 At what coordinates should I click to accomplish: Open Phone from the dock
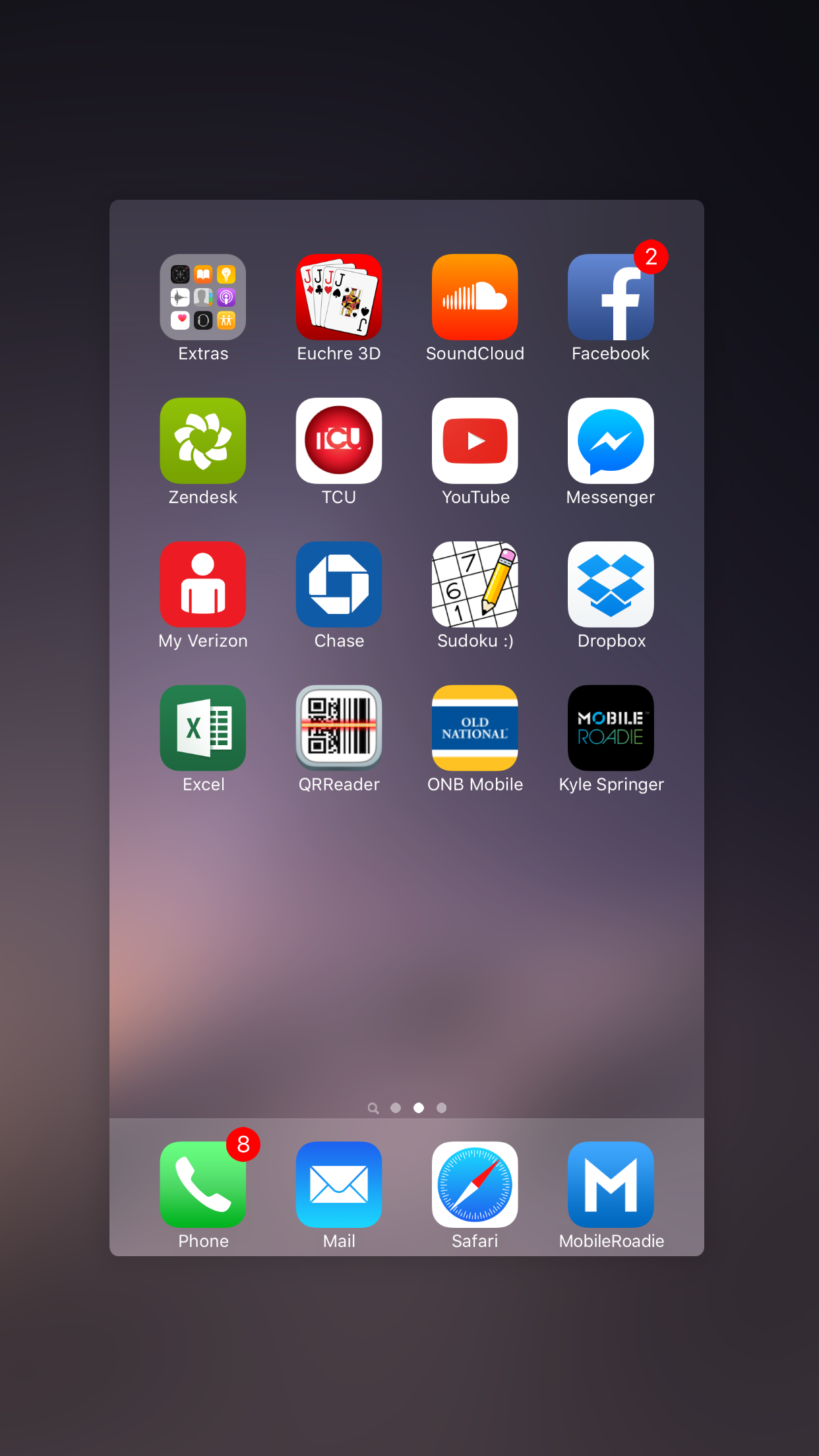(203, 1184)
